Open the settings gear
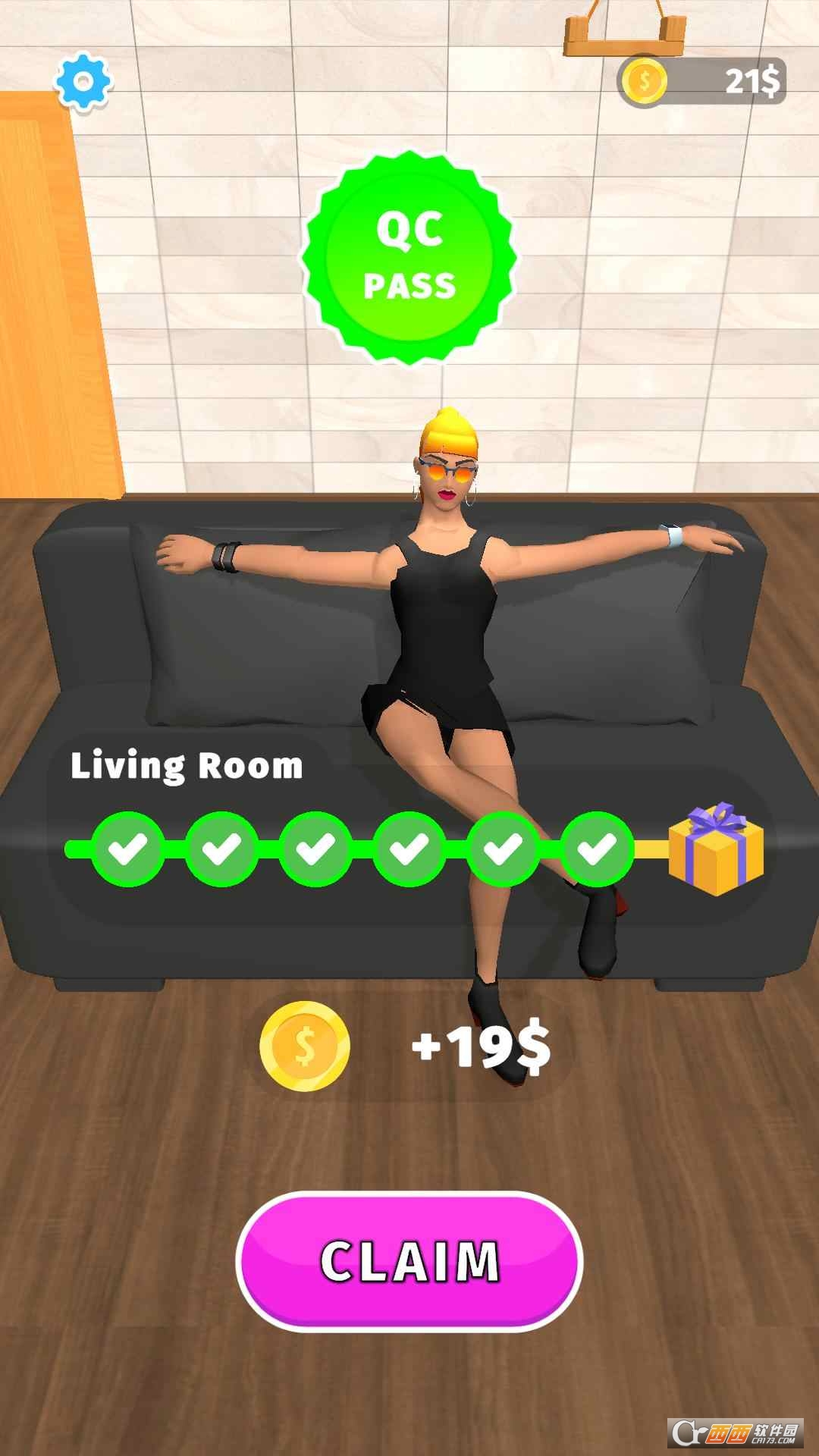Viewport: 819px width, 1456px height. pos(83,82)
